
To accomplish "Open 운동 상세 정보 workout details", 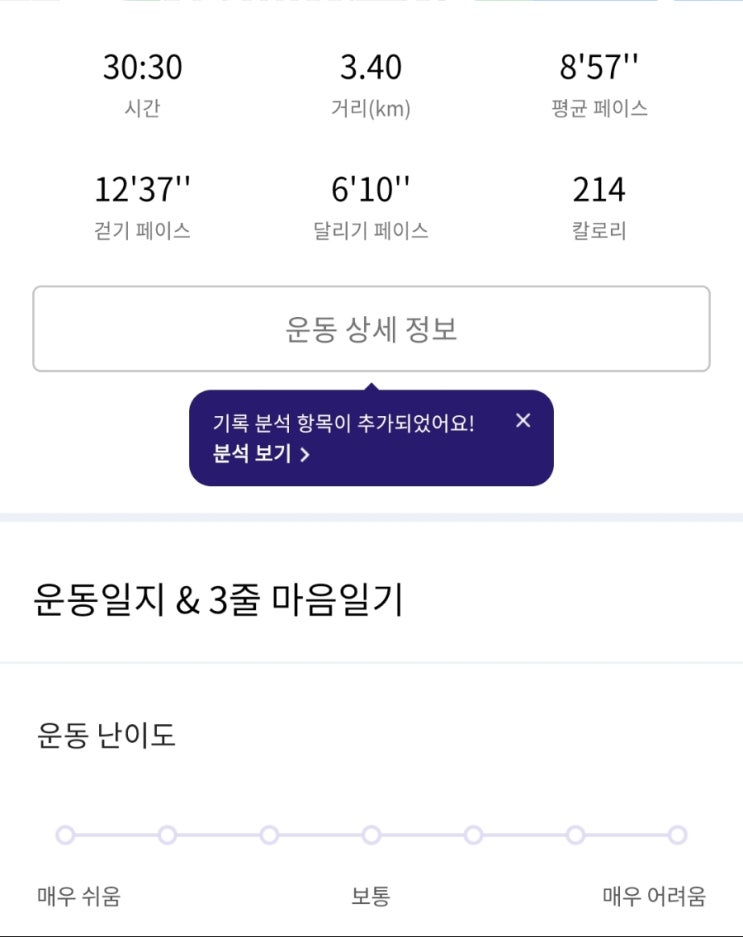I will pyautogui.click(x=371, y=329).
